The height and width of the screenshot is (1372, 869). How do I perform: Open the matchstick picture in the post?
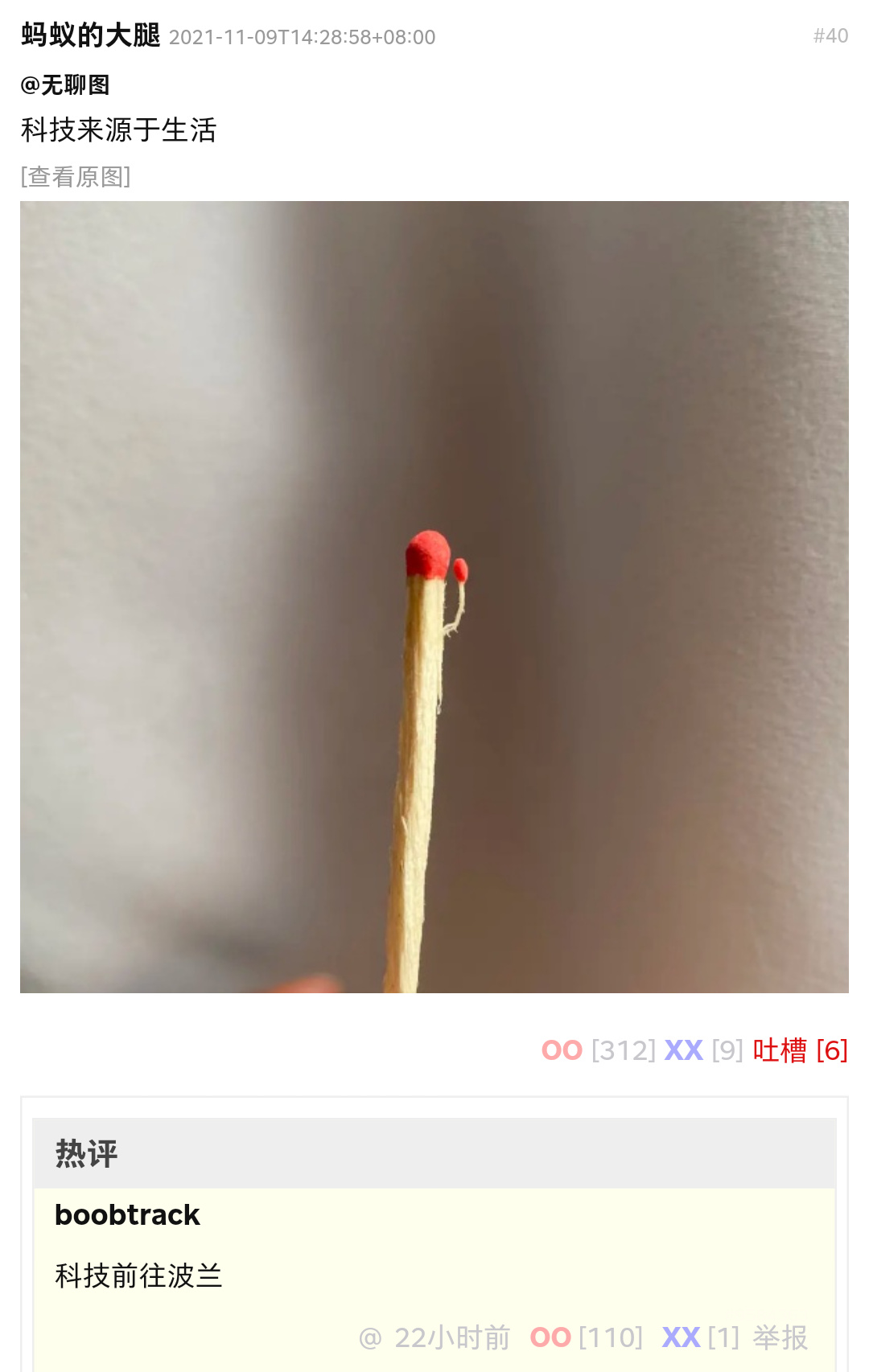(434, 597)
